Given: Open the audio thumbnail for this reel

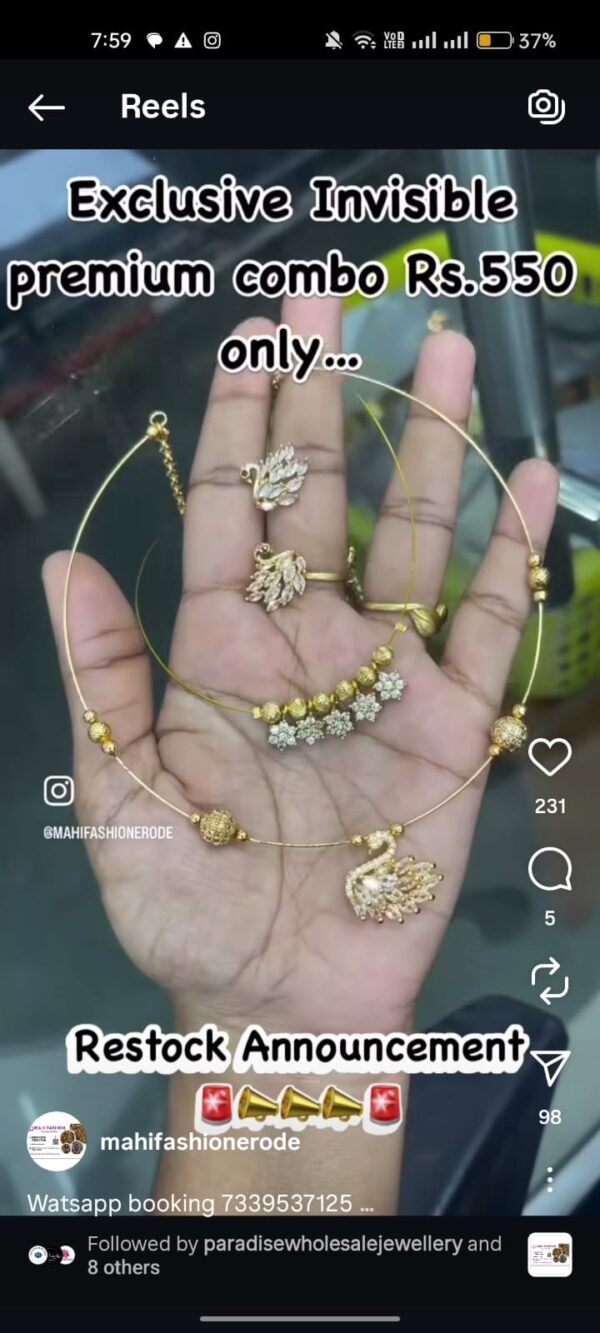Looking at the screenshot, I should [x=549, y=1255].
